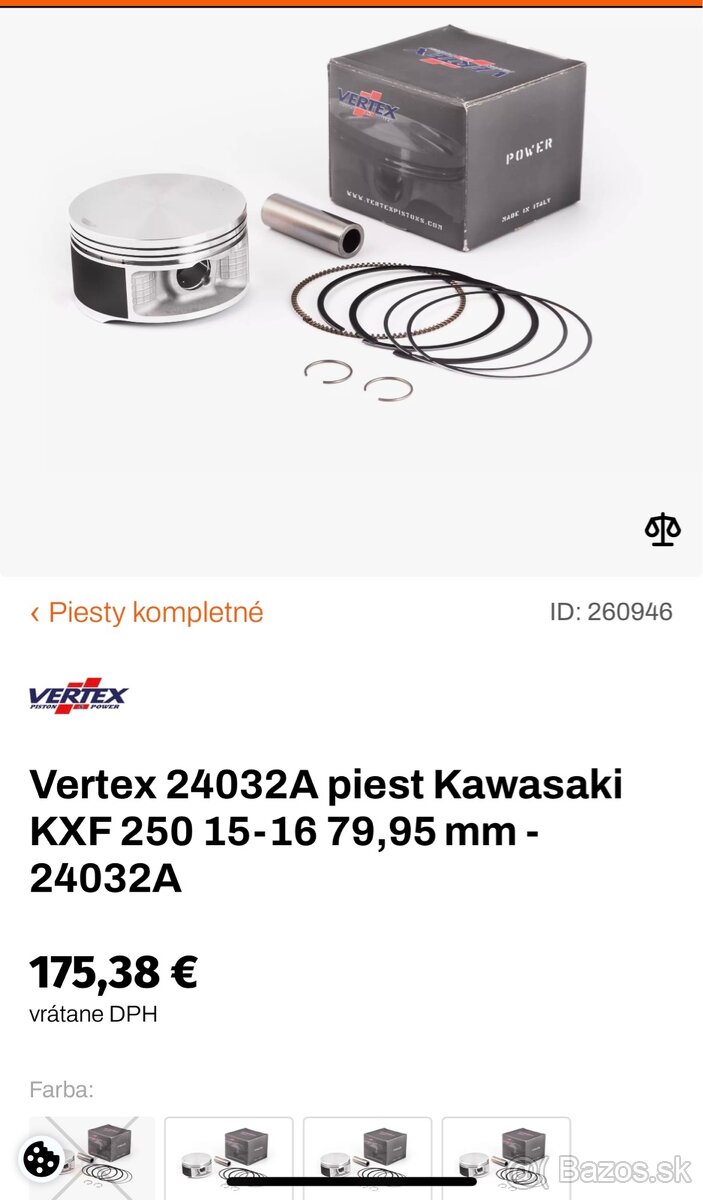
Task: Open the Vertex brand logo link
Action: coord(79,696)
